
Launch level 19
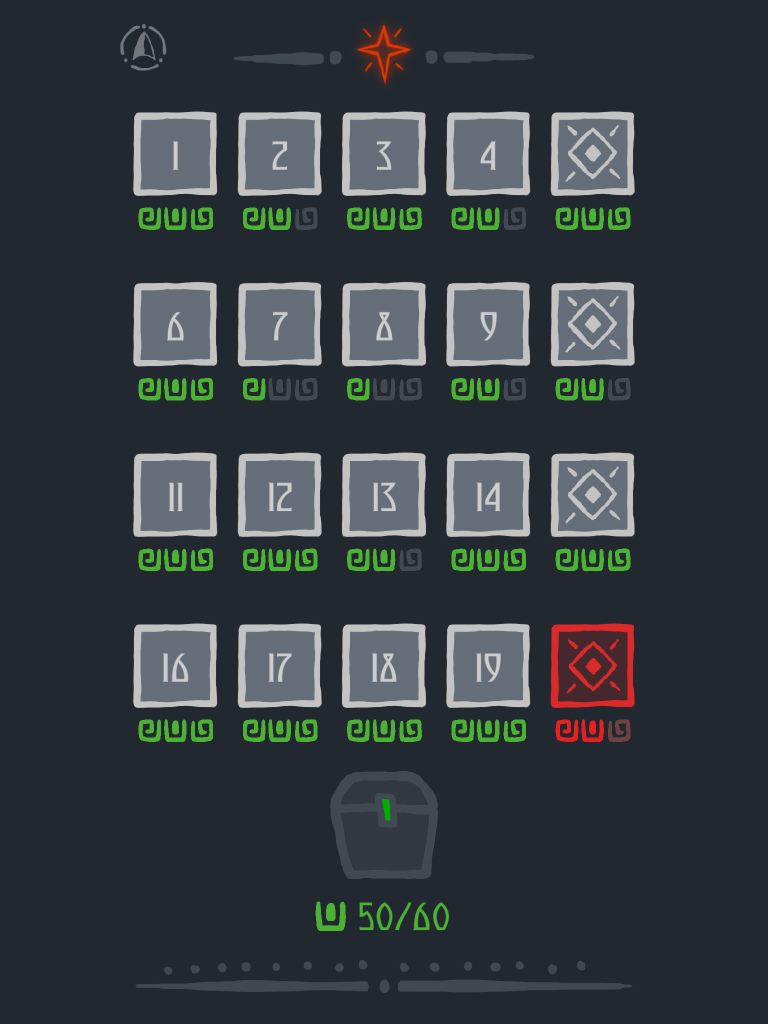pos(488,667)
